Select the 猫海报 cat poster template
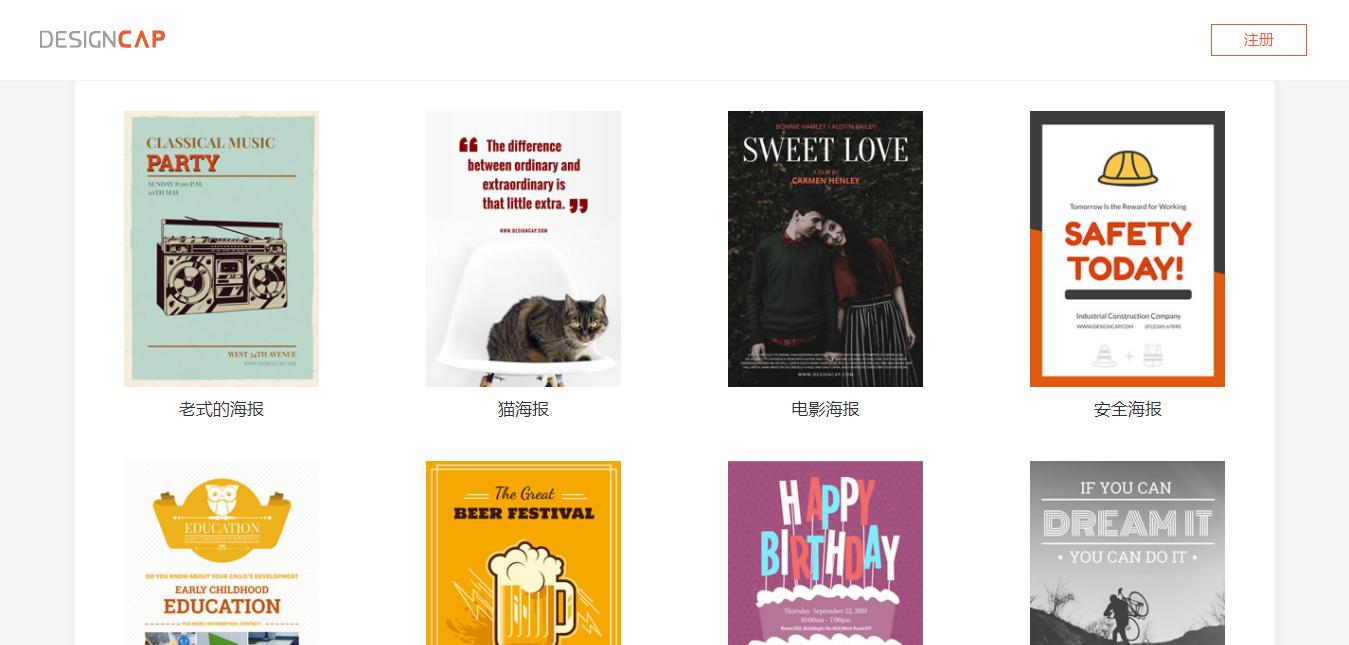This screenshot has height=645, width=1349. pos(523,249)
